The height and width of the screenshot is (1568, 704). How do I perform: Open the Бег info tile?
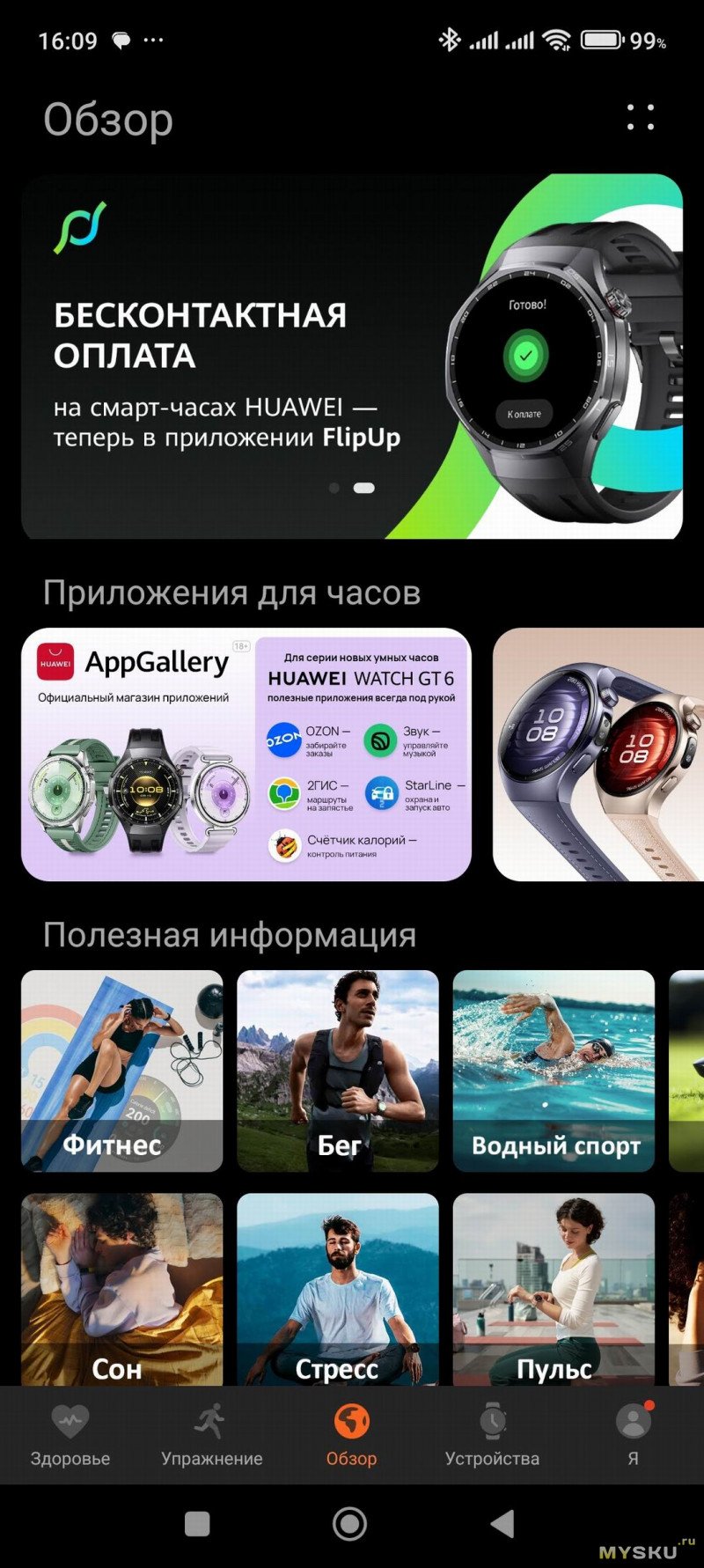[337, 1071]
